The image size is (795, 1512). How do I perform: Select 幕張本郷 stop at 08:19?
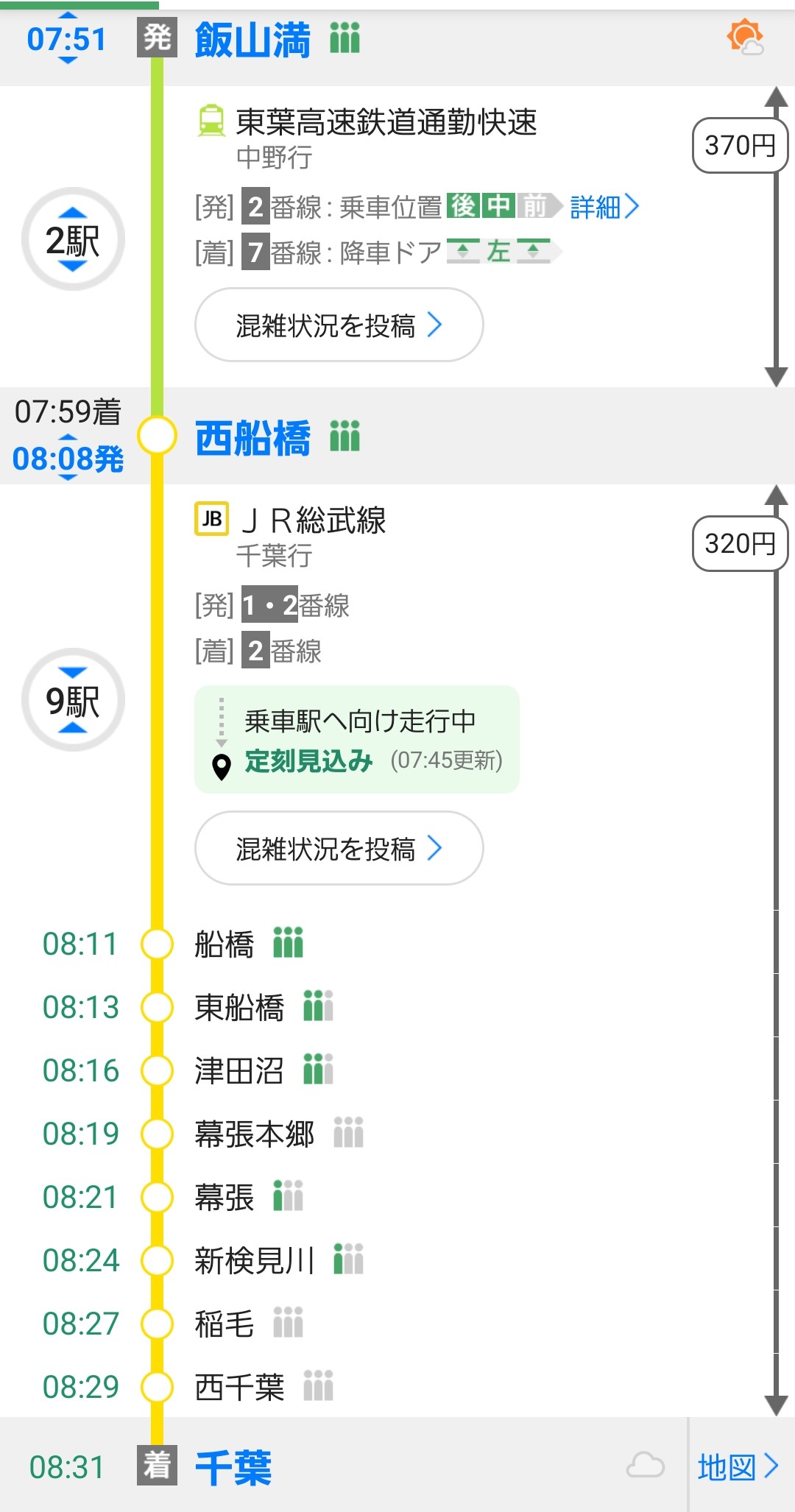coord(254,1134)
